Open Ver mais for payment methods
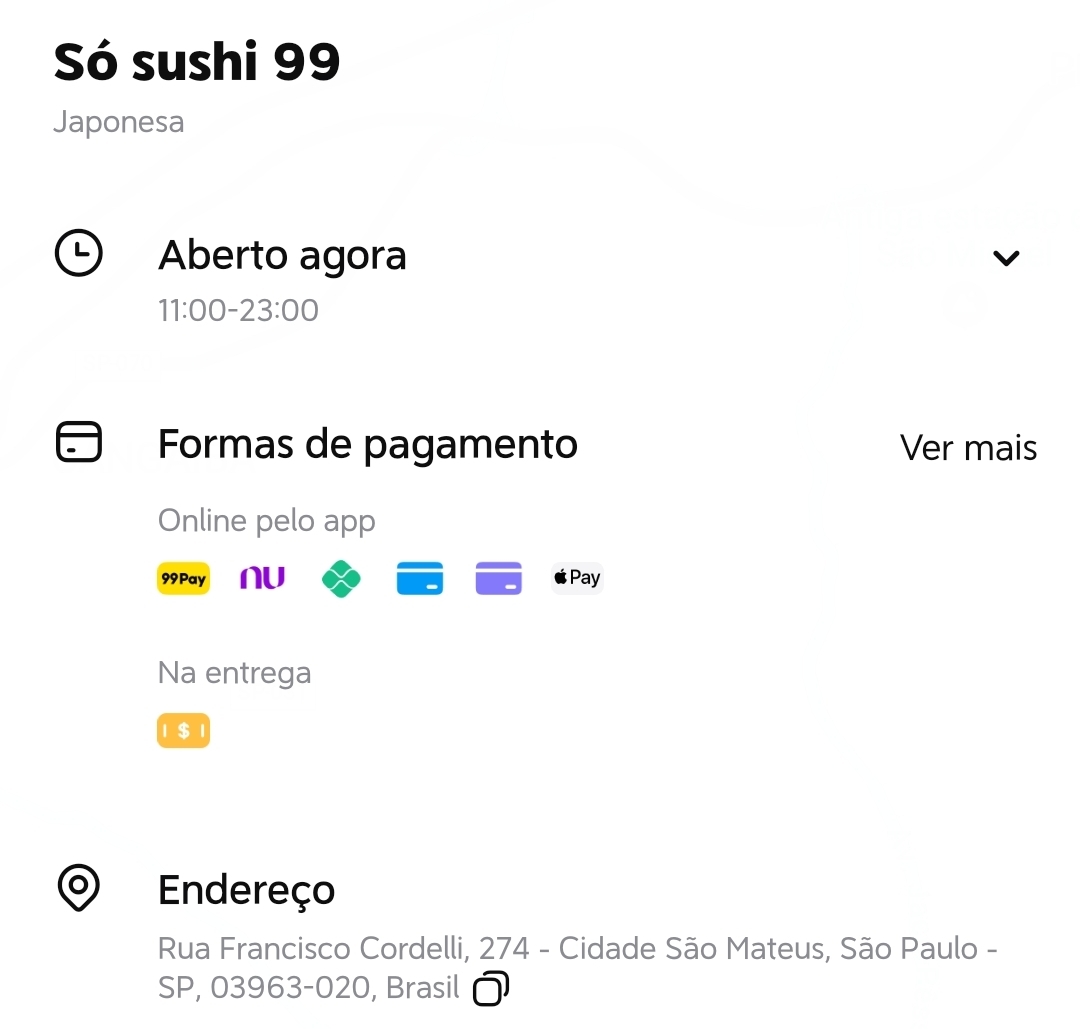The width and height of the screenshot is (1080, 1029). click(968, 447)
